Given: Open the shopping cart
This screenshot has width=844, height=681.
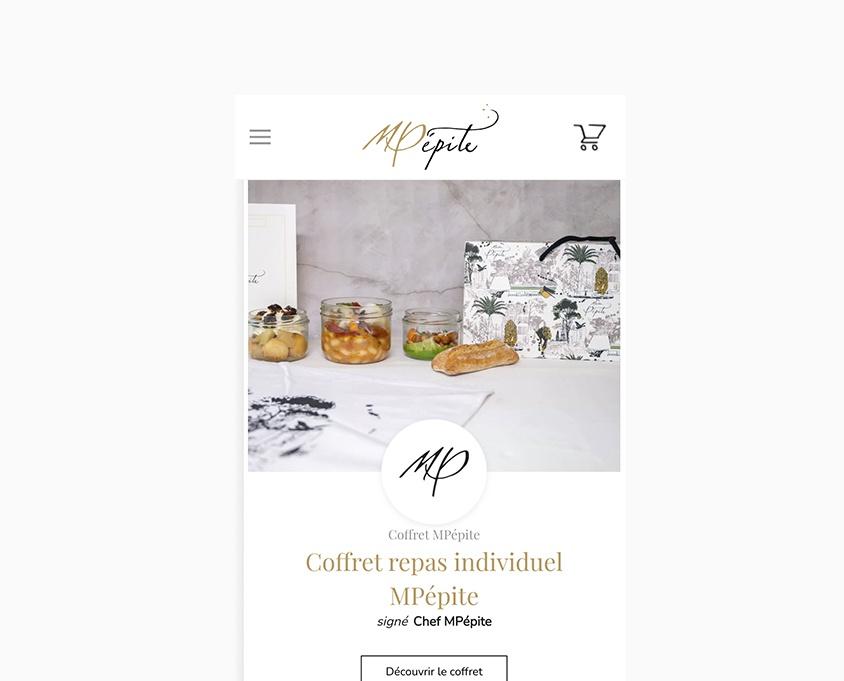Looking at the screenshot, I should [589, 137].
